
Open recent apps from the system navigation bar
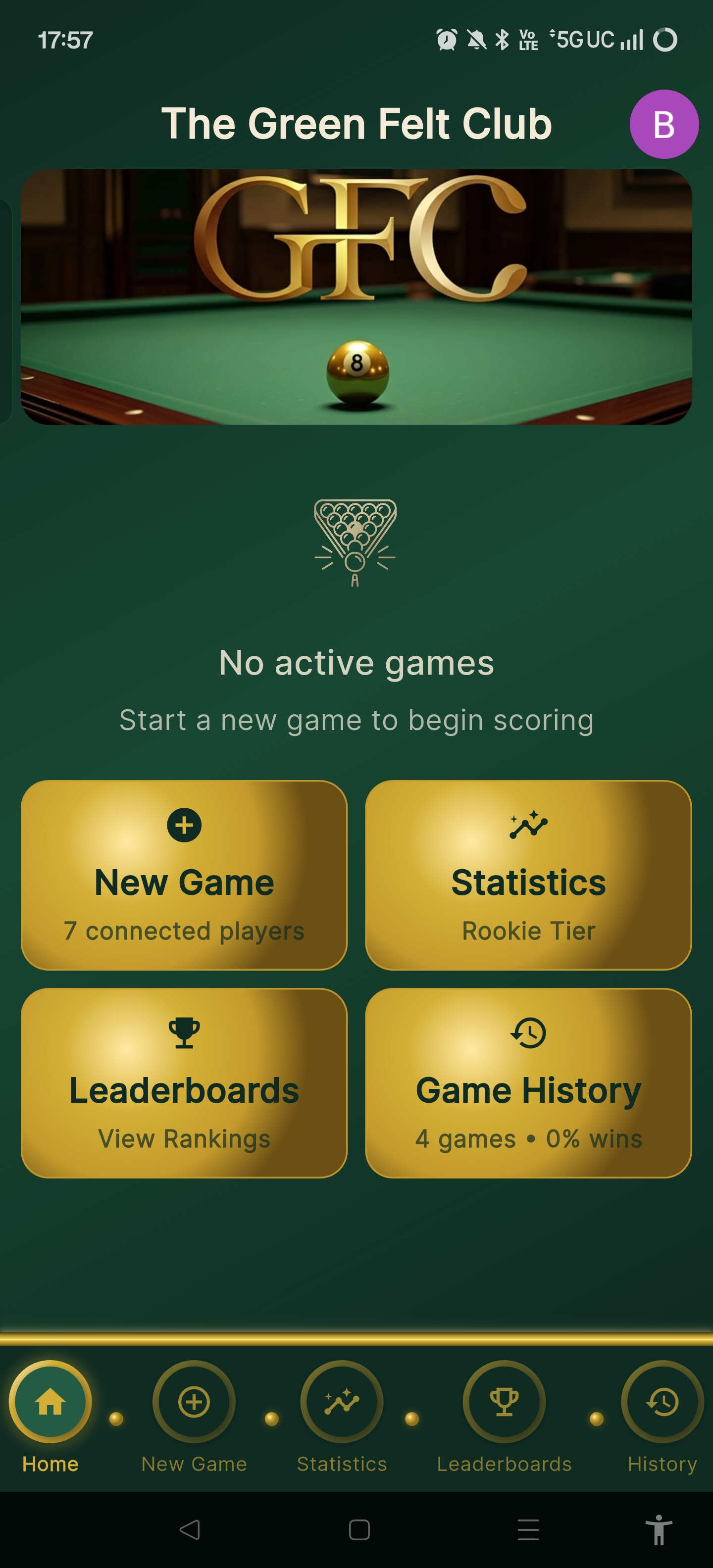click(x=528, y=1530)
